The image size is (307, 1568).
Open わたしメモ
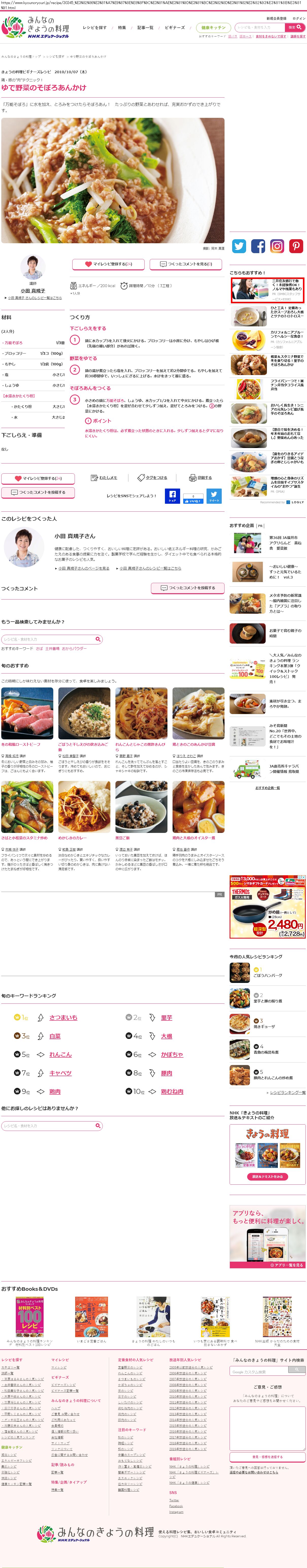pos(104,478)
